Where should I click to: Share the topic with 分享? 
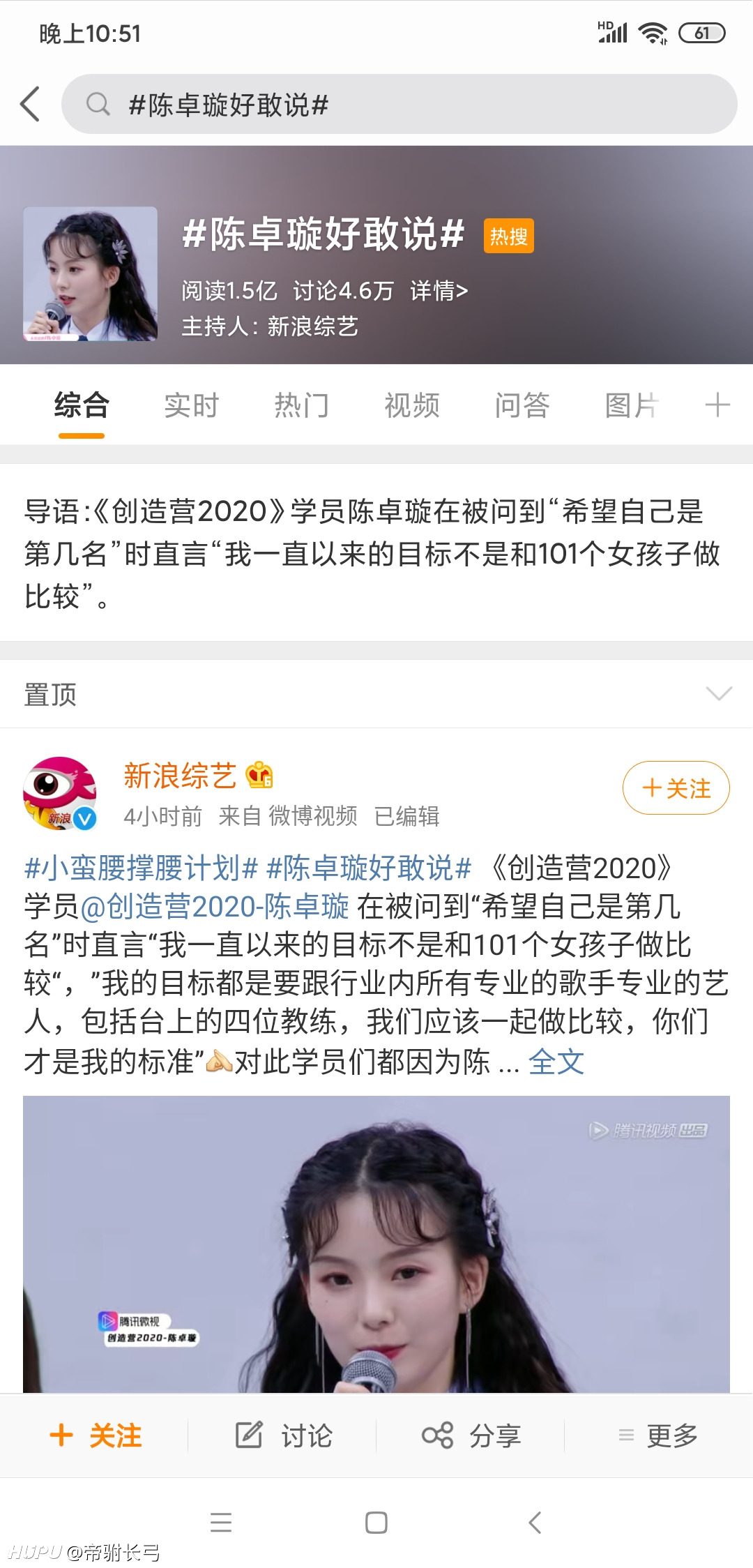pyautogui.click(x=471, y=1435)
